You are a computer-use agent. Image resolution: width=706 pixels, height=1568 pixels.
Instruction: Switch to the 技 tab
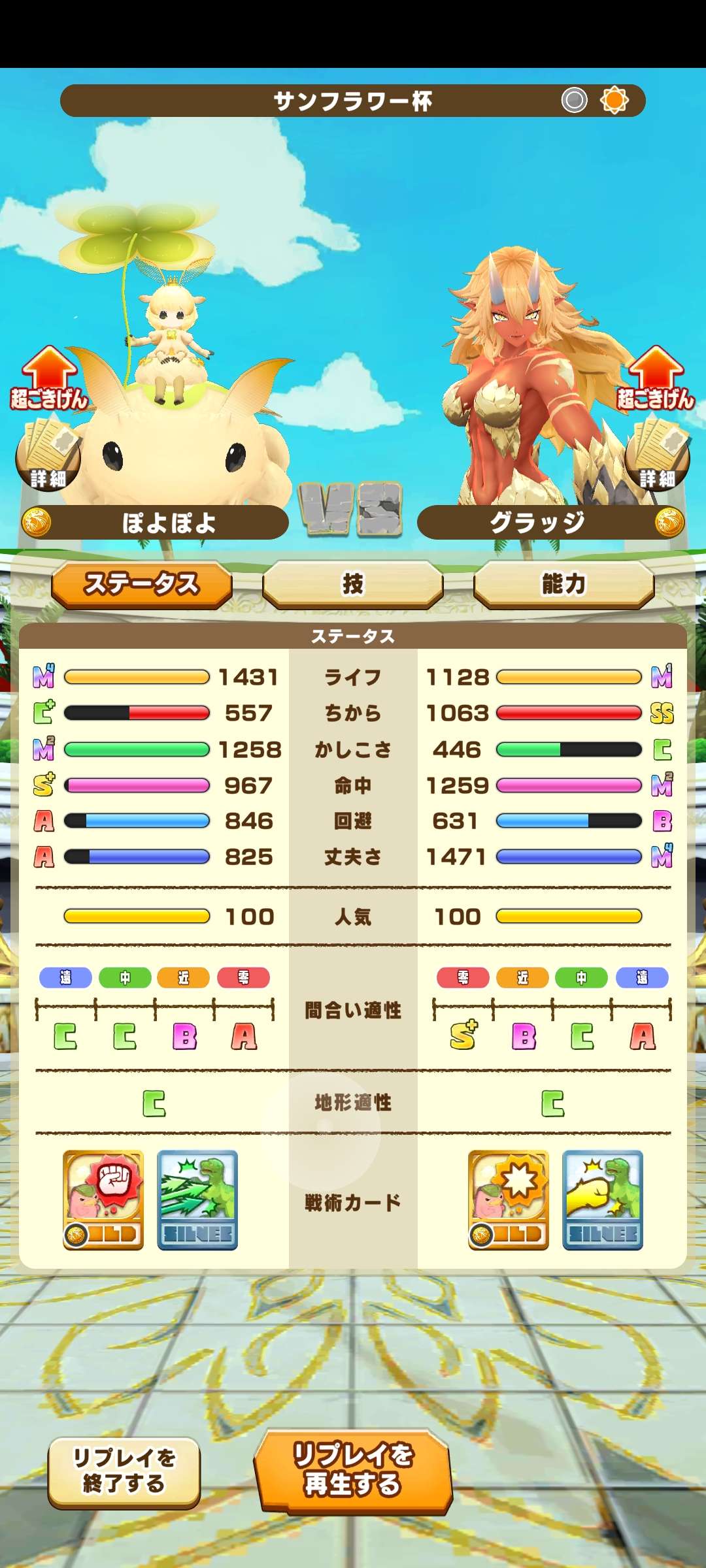[353, 584]
